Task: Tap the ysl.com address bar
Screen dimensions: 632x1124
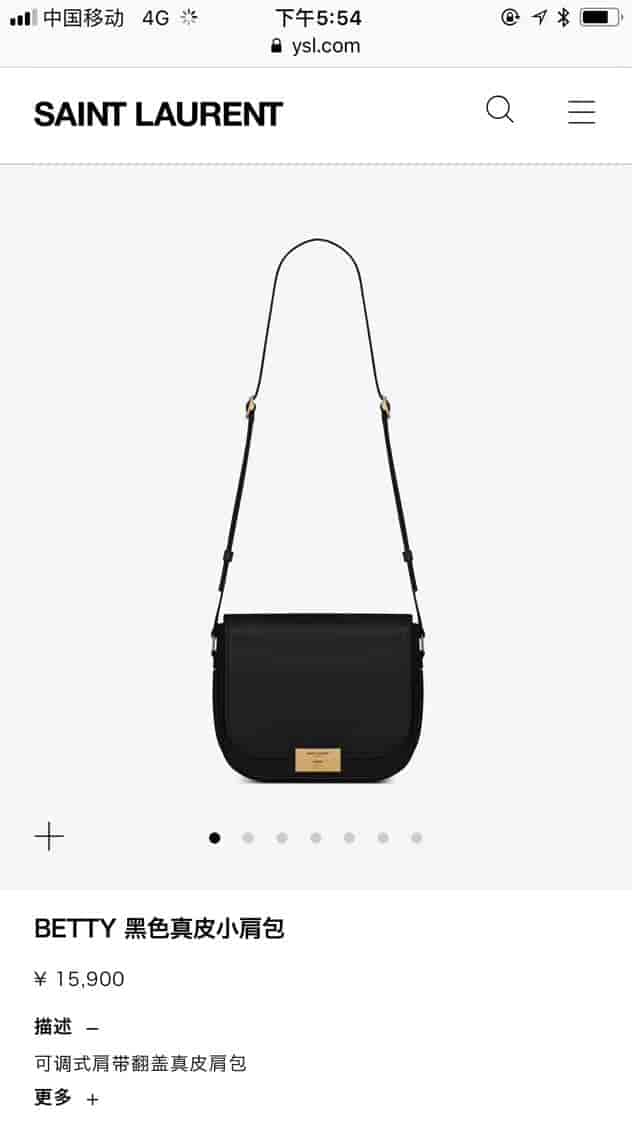Action: [316, 46]
